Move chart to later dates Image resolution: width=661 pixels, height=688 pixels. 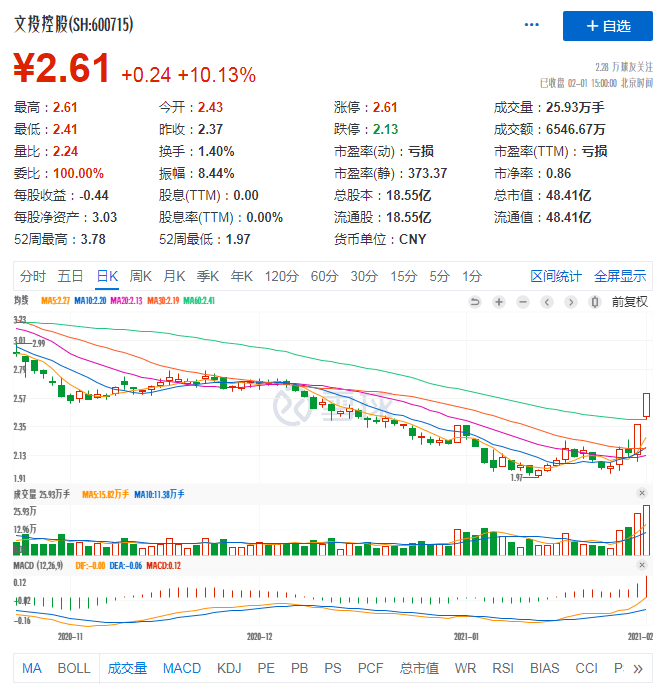(571, 302)
